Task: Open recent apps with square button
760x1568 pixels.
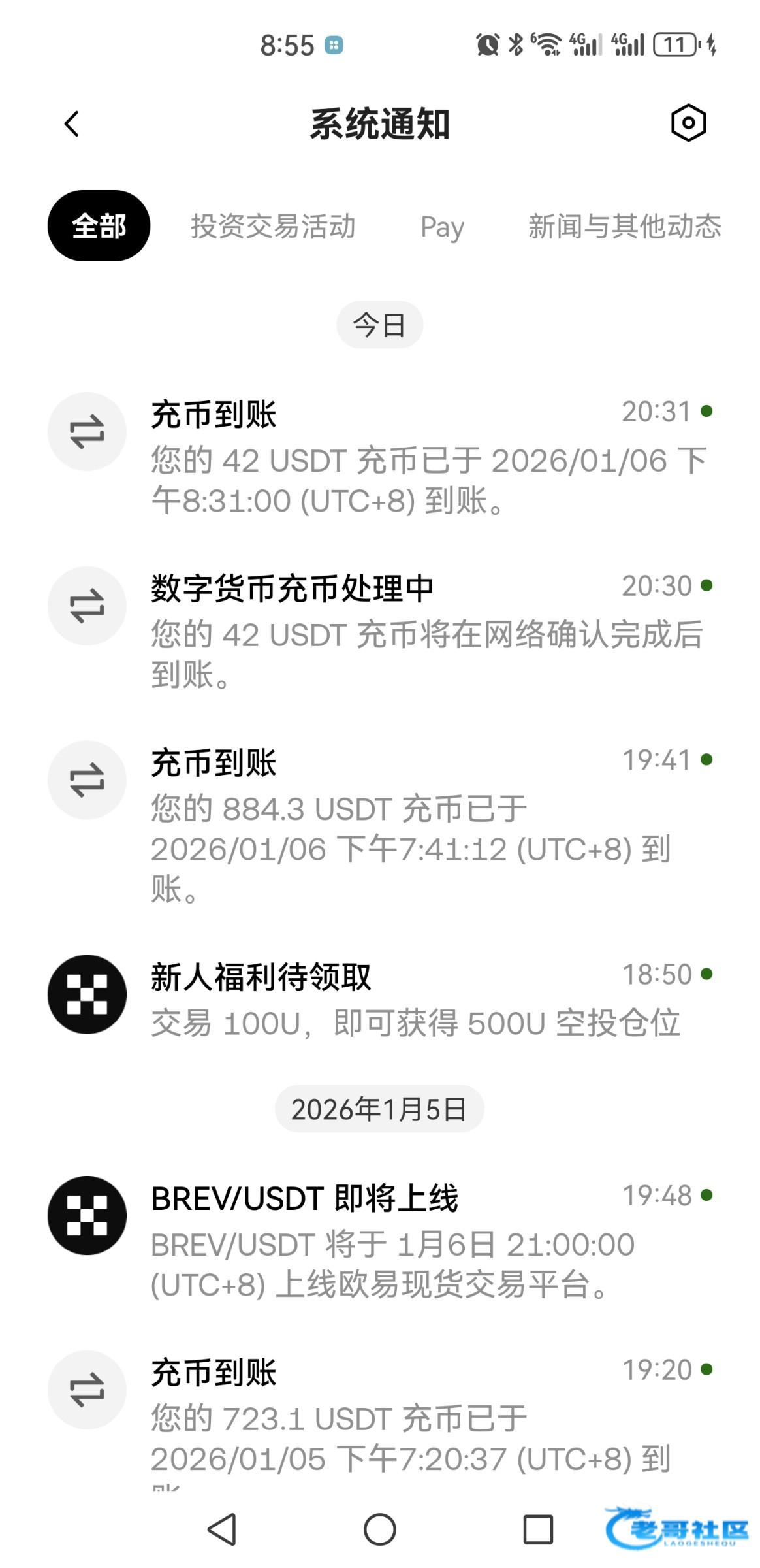Action: [538, 1529]
